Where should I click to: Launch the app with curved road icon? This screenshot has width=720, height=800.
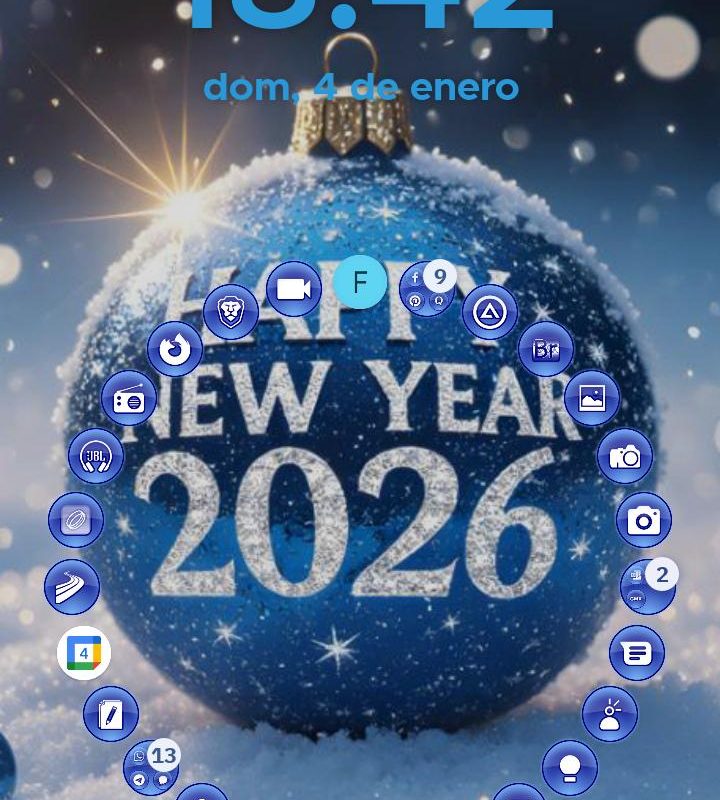(72, 587)
